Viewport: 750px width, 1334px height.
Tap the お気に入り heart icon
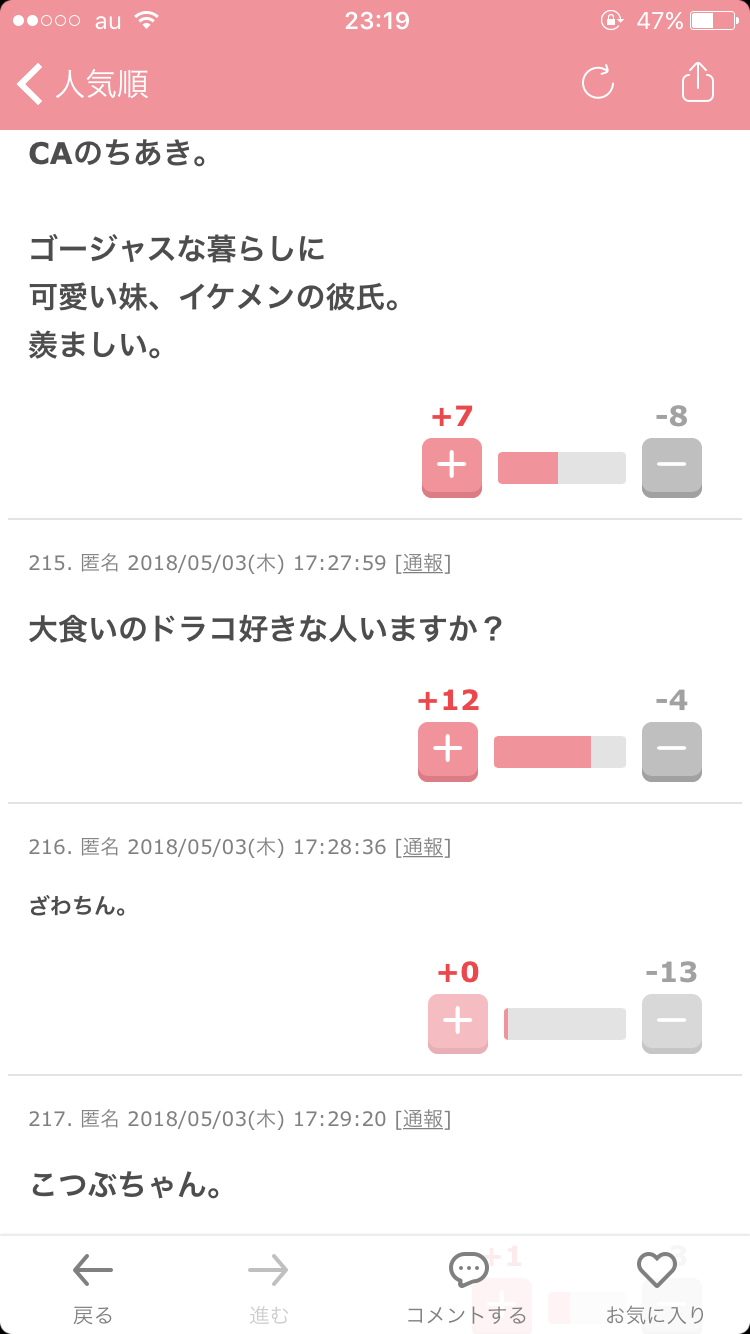point(657,1271)
